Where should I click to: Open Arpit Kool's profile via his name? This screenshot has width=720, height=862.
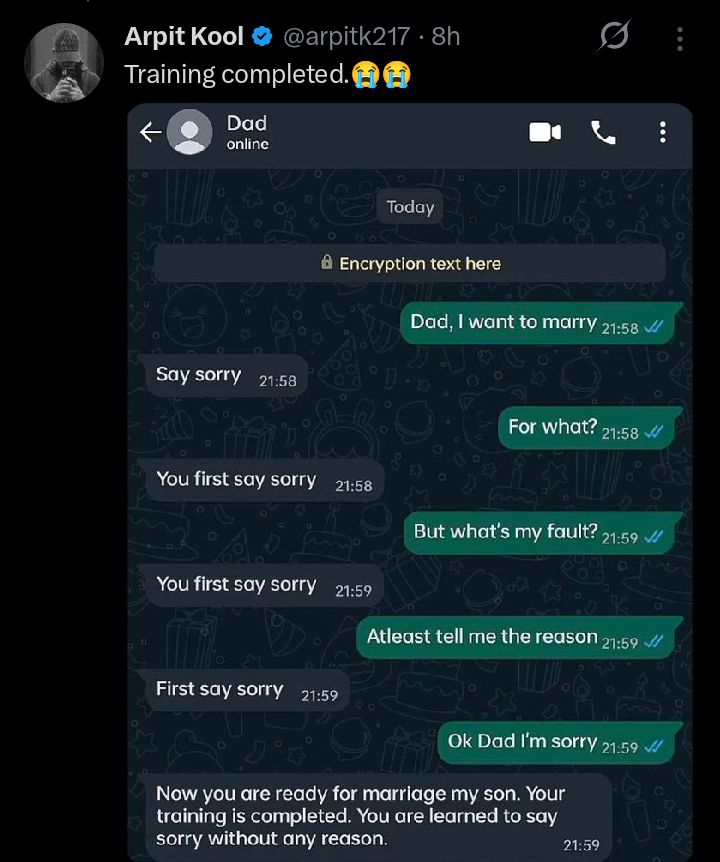(184, 37)
